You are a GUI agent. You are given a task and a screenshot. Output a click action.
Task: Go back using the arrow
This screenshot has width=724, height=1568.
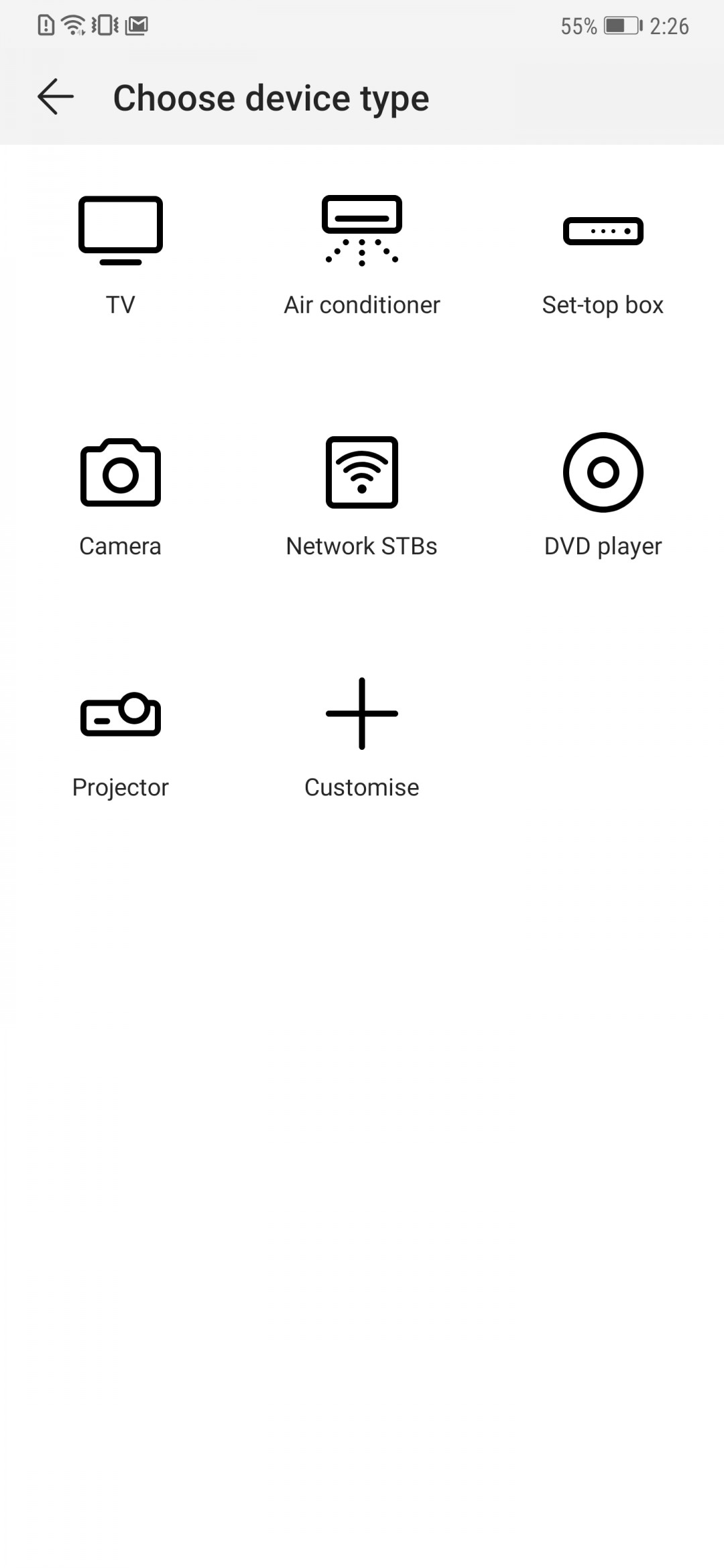(x=56, y=97)
